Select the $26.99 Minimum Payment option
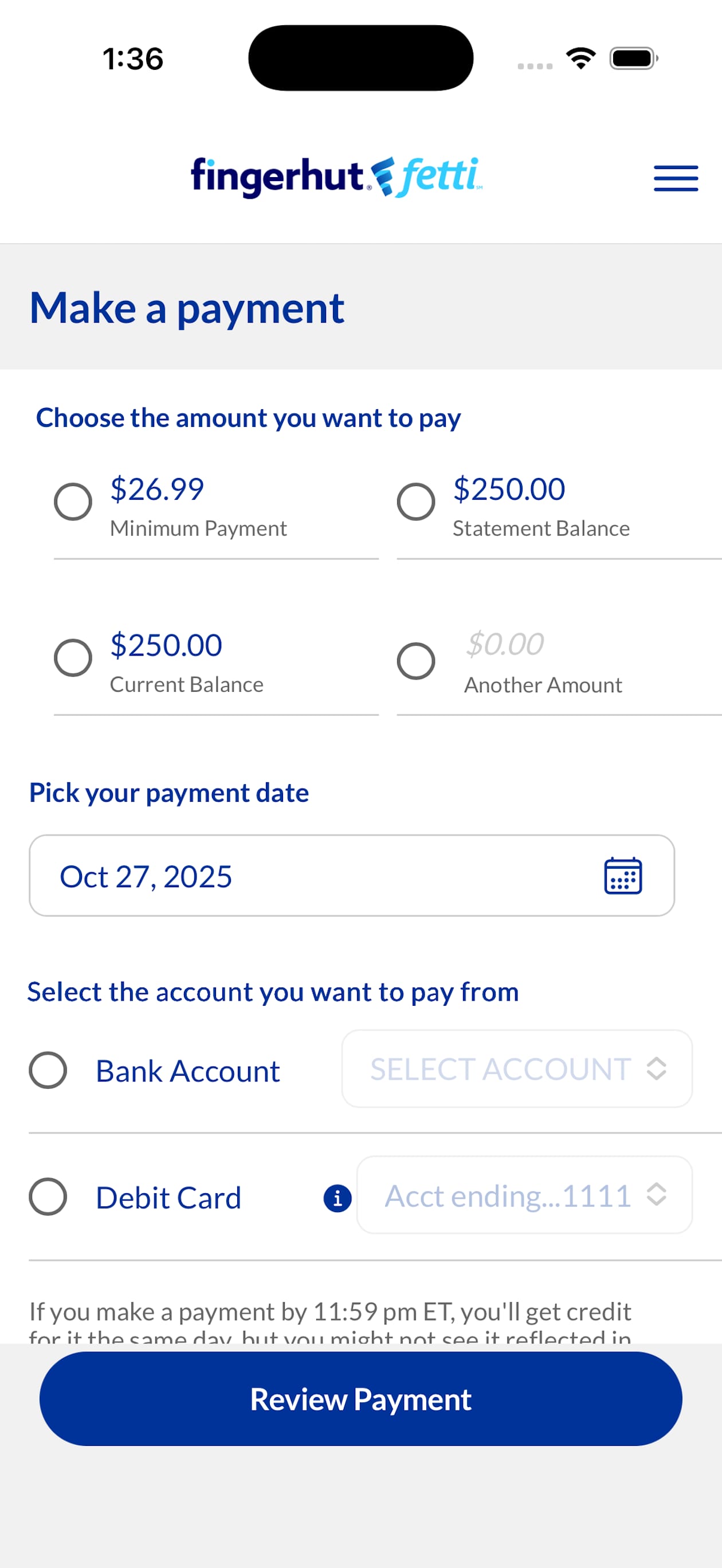Image resolution: width=722 pixels, height=1568 pixels. point(73,500)
